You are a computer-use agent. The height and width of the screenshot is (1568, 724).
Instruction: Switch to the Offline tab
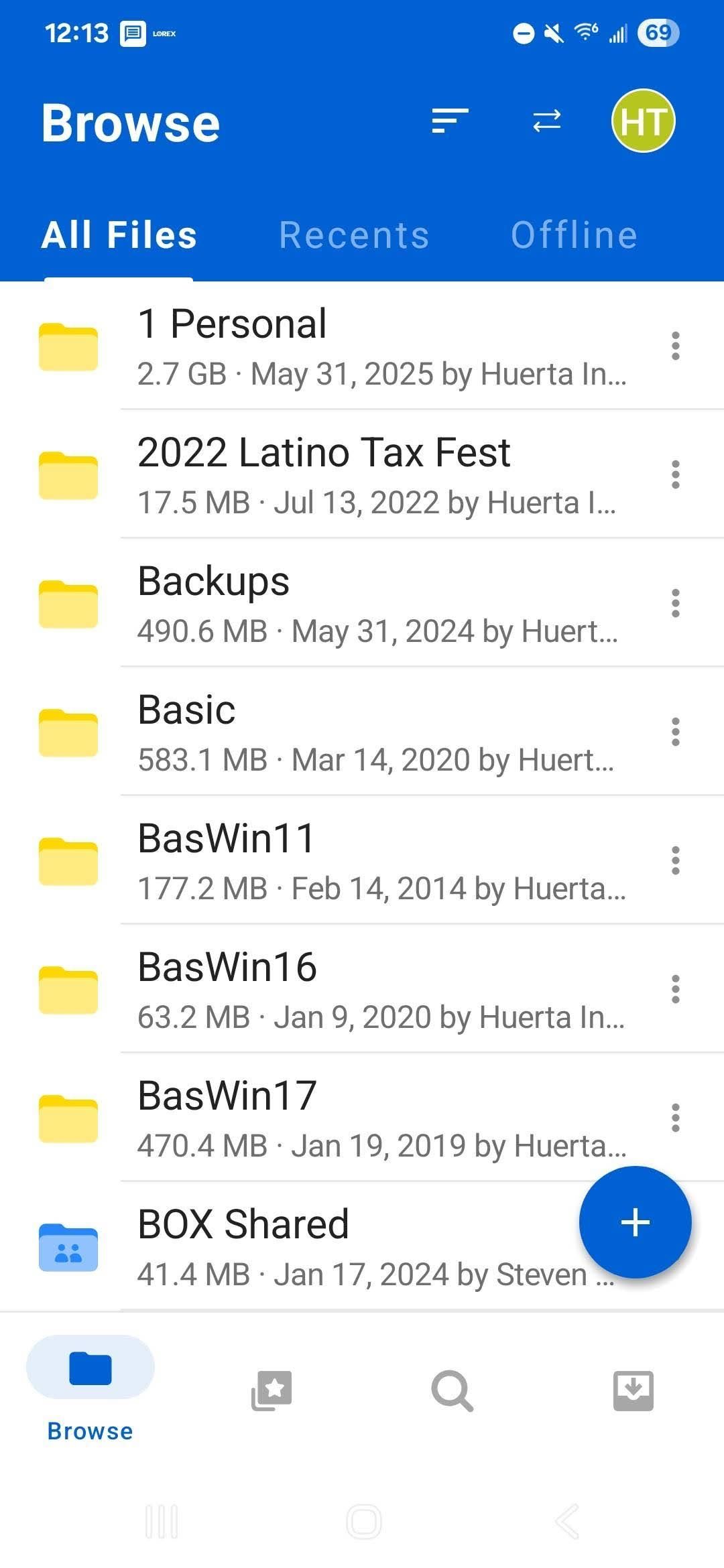click(x=574, y=235)
